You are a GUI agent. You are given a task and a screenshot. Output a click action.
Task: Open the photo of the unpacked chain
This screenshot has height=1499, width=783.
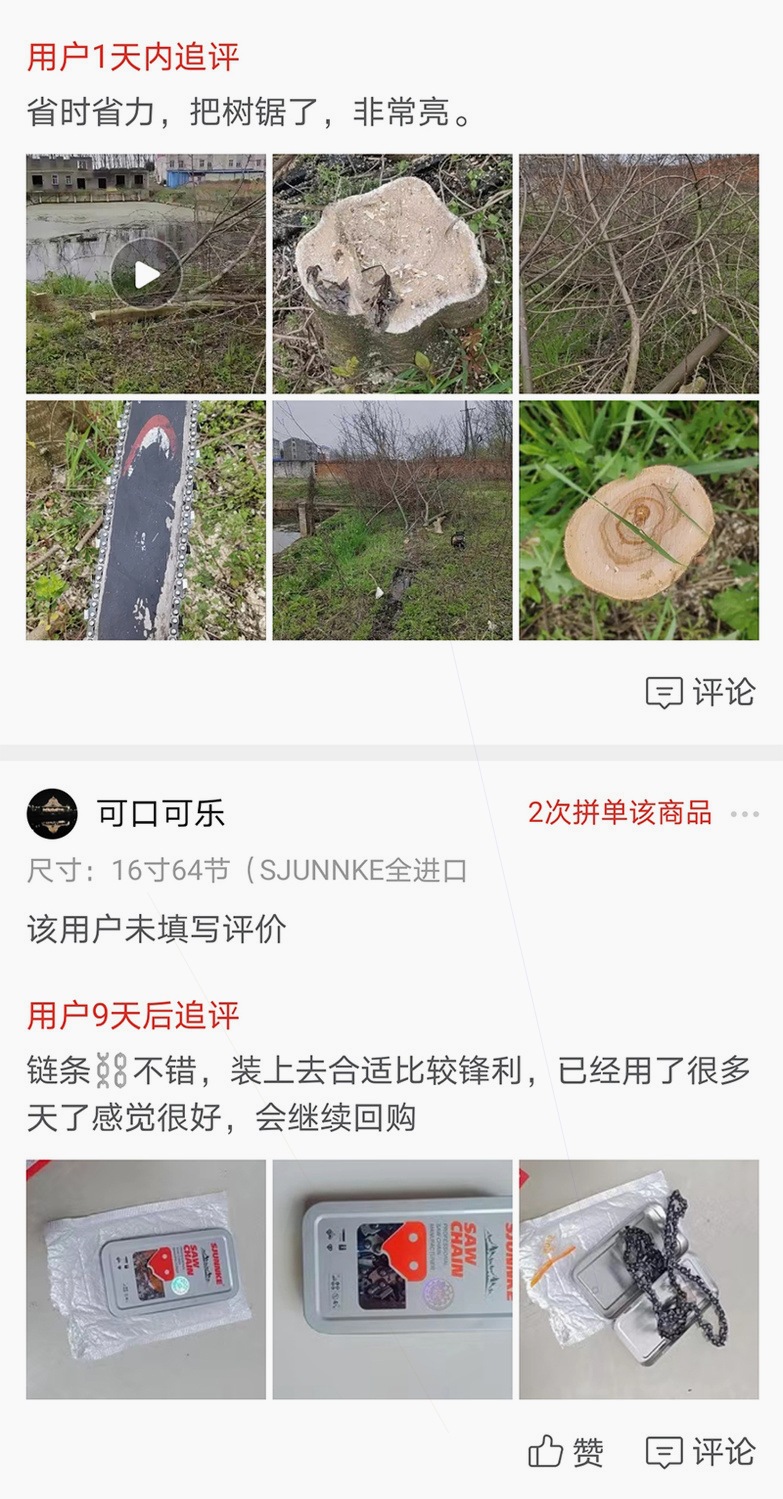(639, 1279)
